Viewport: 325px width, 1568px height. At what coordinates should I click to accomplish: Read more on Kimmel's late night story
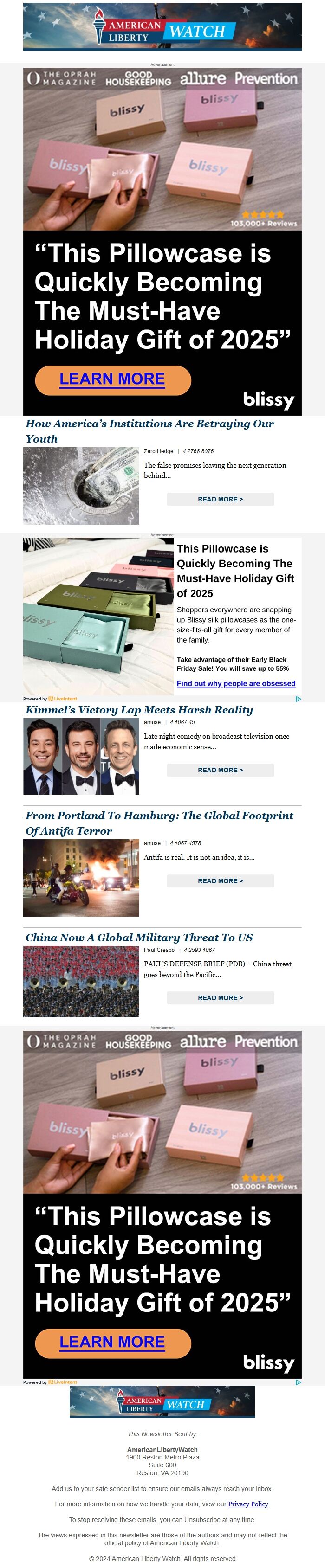coord(220,770)
